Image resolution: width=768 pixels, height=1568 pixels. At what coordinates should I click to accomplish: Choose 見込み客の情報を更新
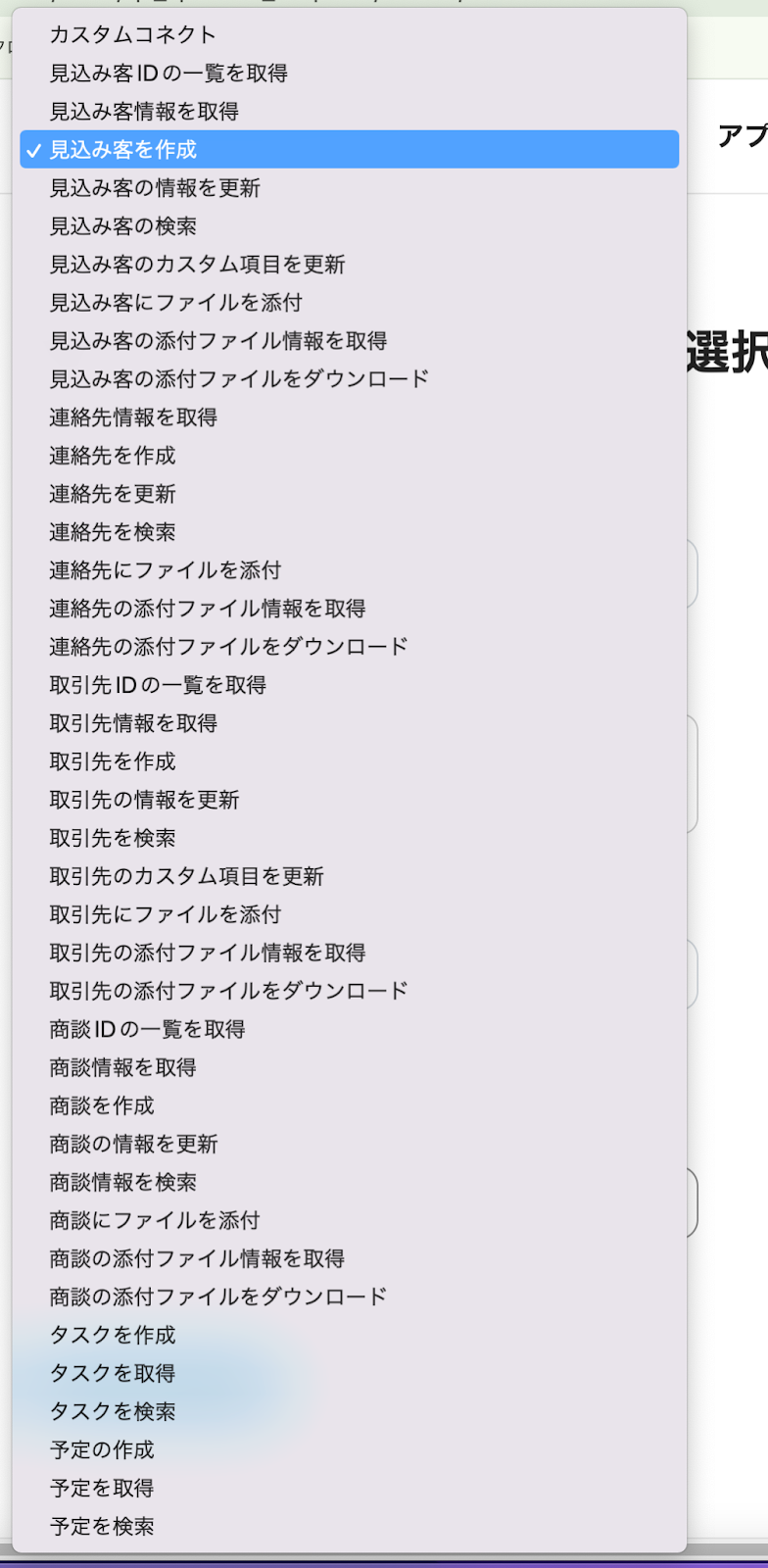pyautogui.click(x=155, y=187)
